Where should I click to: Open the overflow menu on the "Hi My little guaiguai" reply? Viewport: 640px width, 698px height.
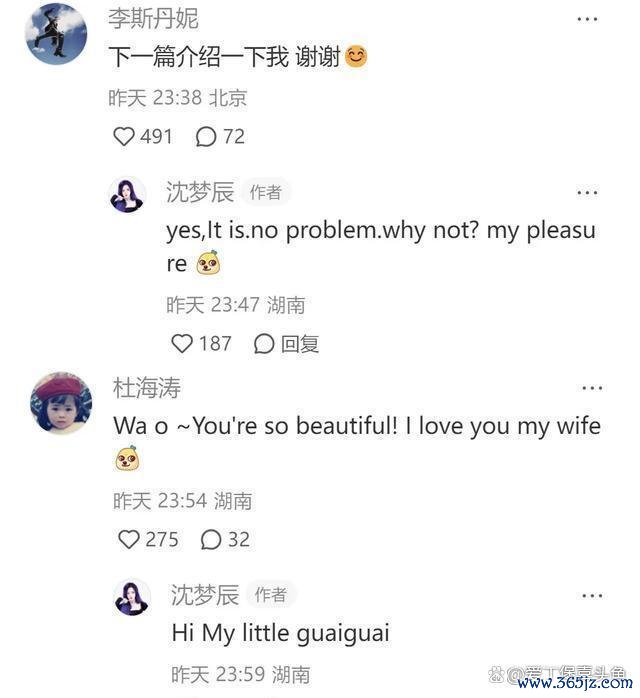click(x=592, y=595)
